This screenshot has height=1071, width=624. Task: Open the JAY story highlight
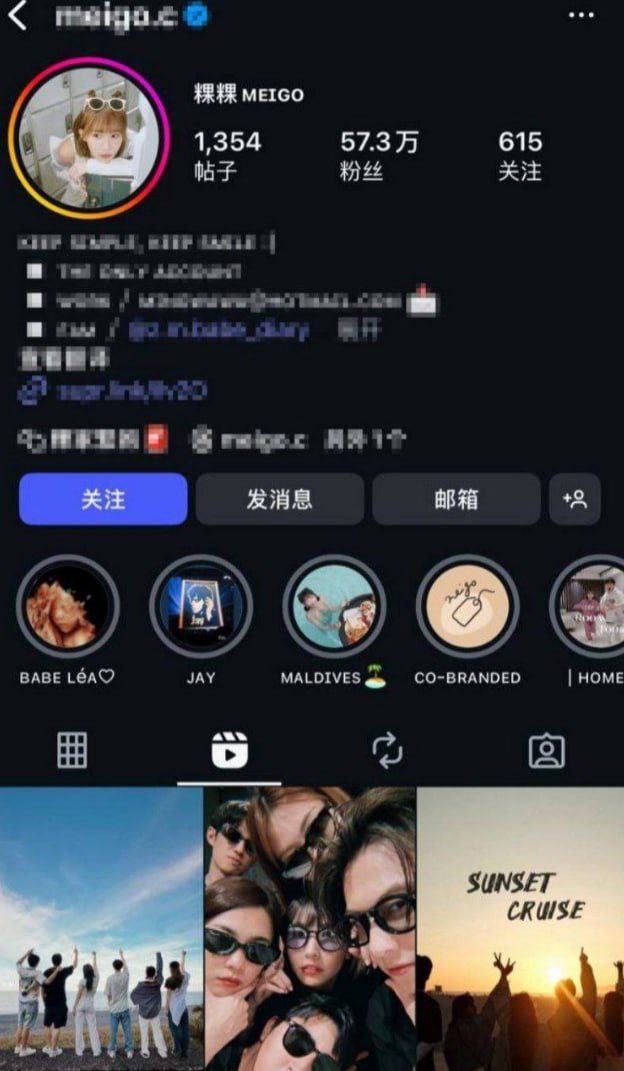pyautogui.click(x=201, y=607)
